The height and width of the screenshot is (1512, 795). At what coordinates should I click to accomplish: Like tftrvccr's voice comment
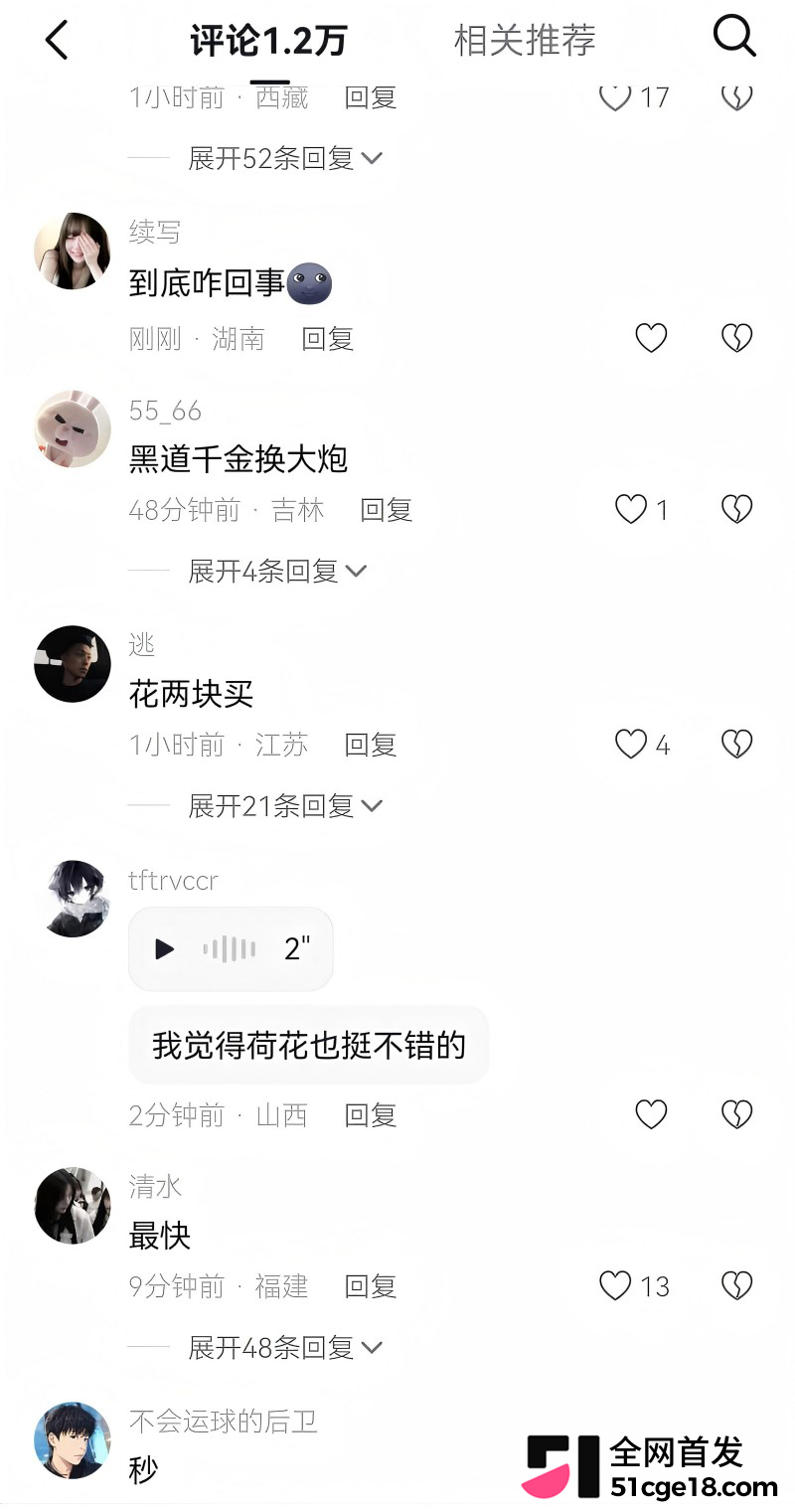[x=651, y=1115]
